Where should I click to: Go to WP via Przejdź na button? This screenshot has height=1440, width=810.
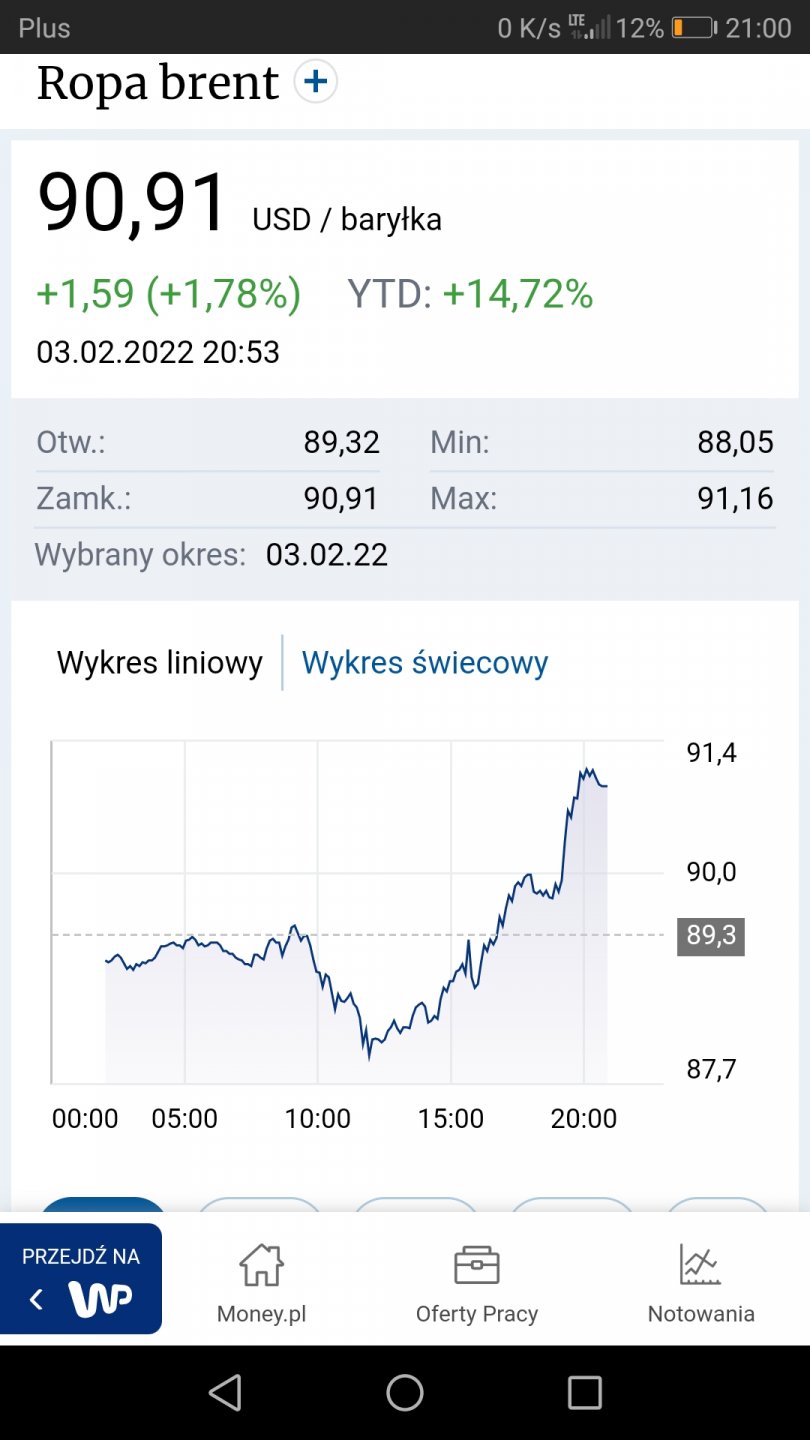tap(81, 1279)
